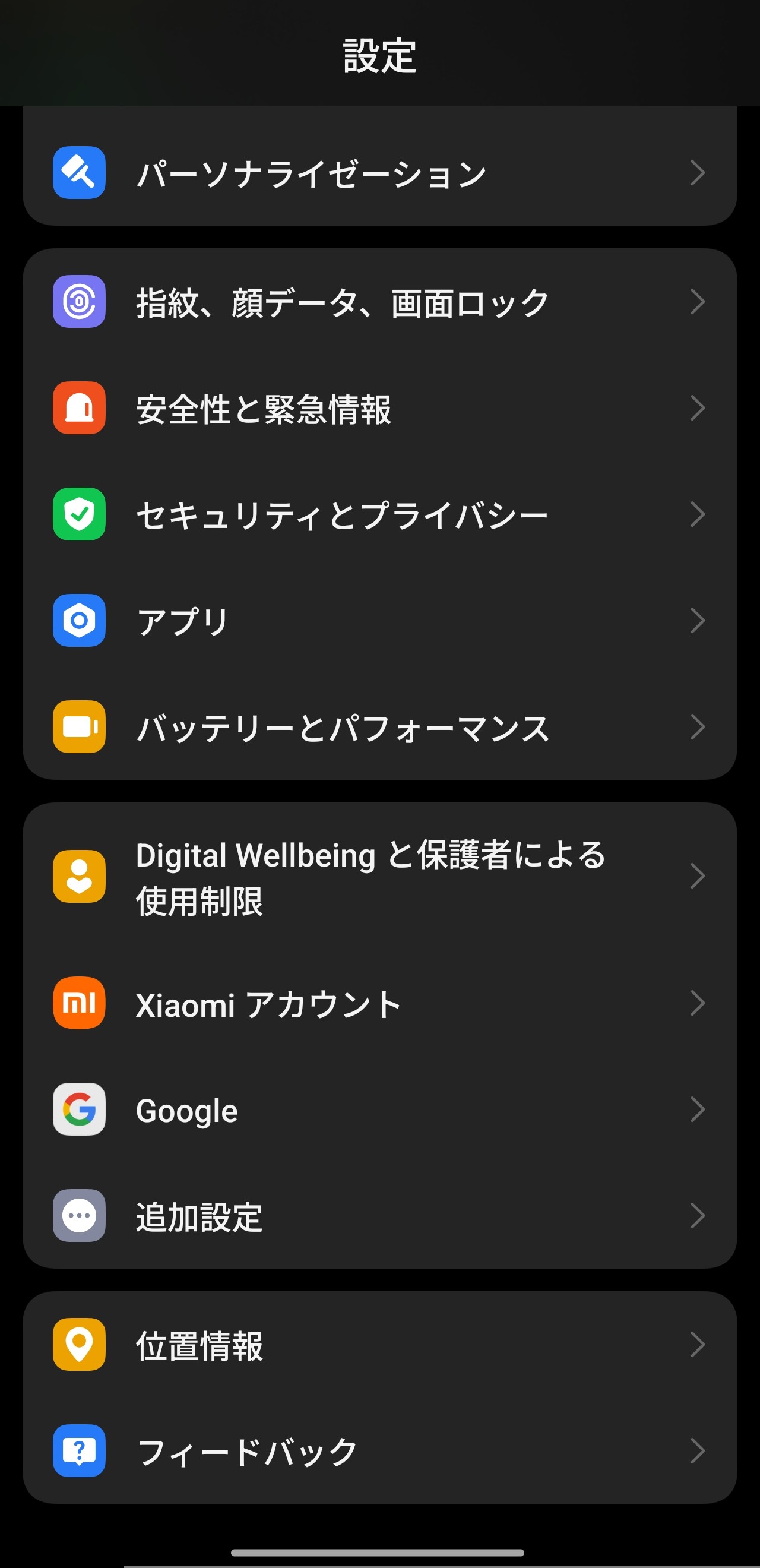The width and height of the screenshot is (760, 1568).
Task: Click the yellow battery icon
Action: click(78, 726)
